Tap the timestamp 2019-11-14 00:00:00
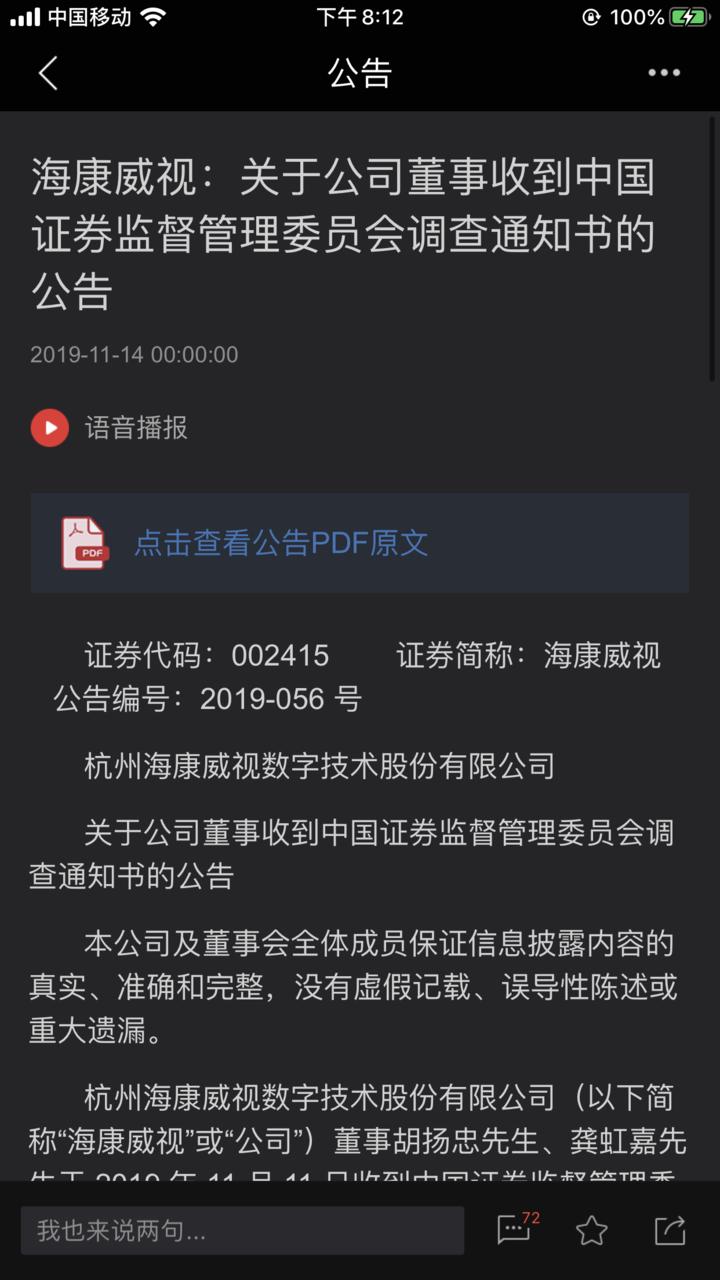The image size is (720, 1280). pyautogui.click(x=135, y=353)
